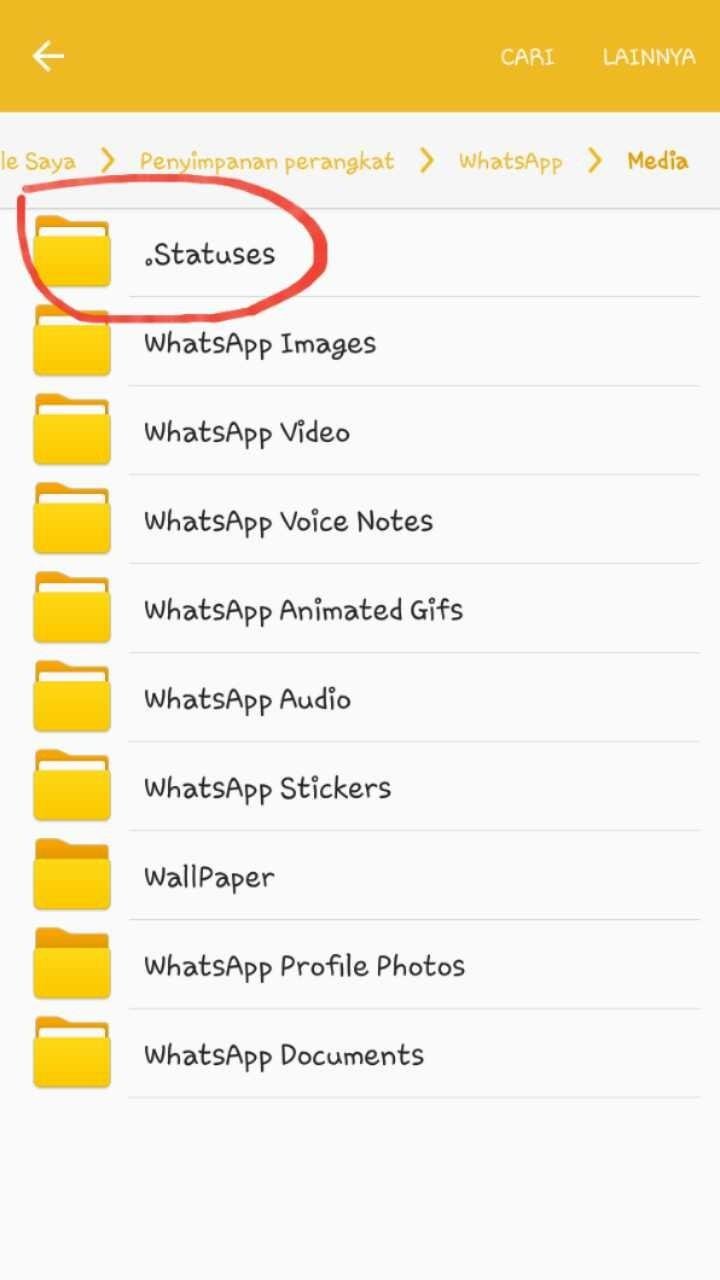This screenshot has height=1280, width=720.
Task: Open the WhatsApp Documents folder
Action: click(360, 1054)
